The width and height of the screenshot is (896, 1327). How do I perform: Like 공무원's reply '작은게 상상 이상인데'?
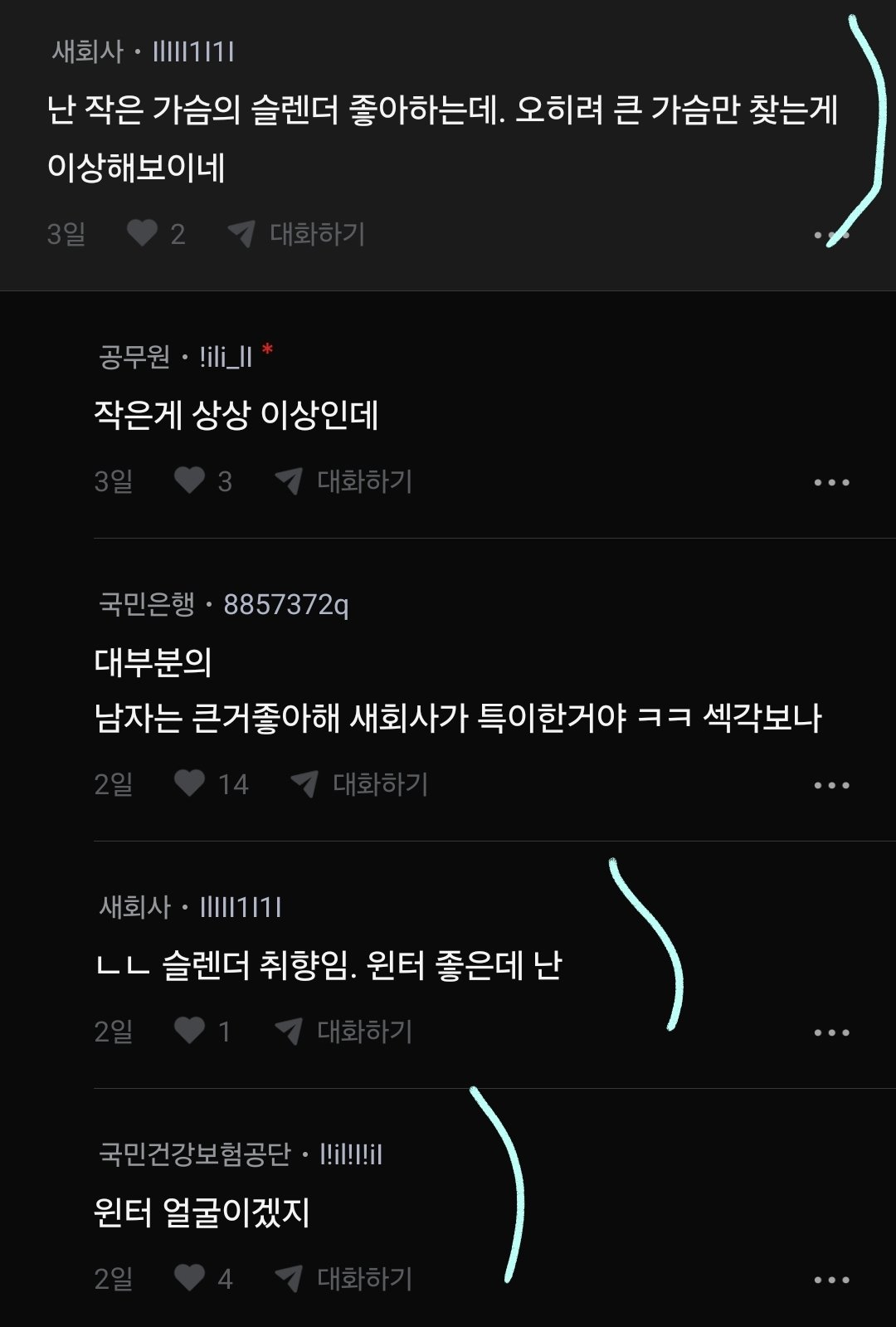click(x=189, y=481)
